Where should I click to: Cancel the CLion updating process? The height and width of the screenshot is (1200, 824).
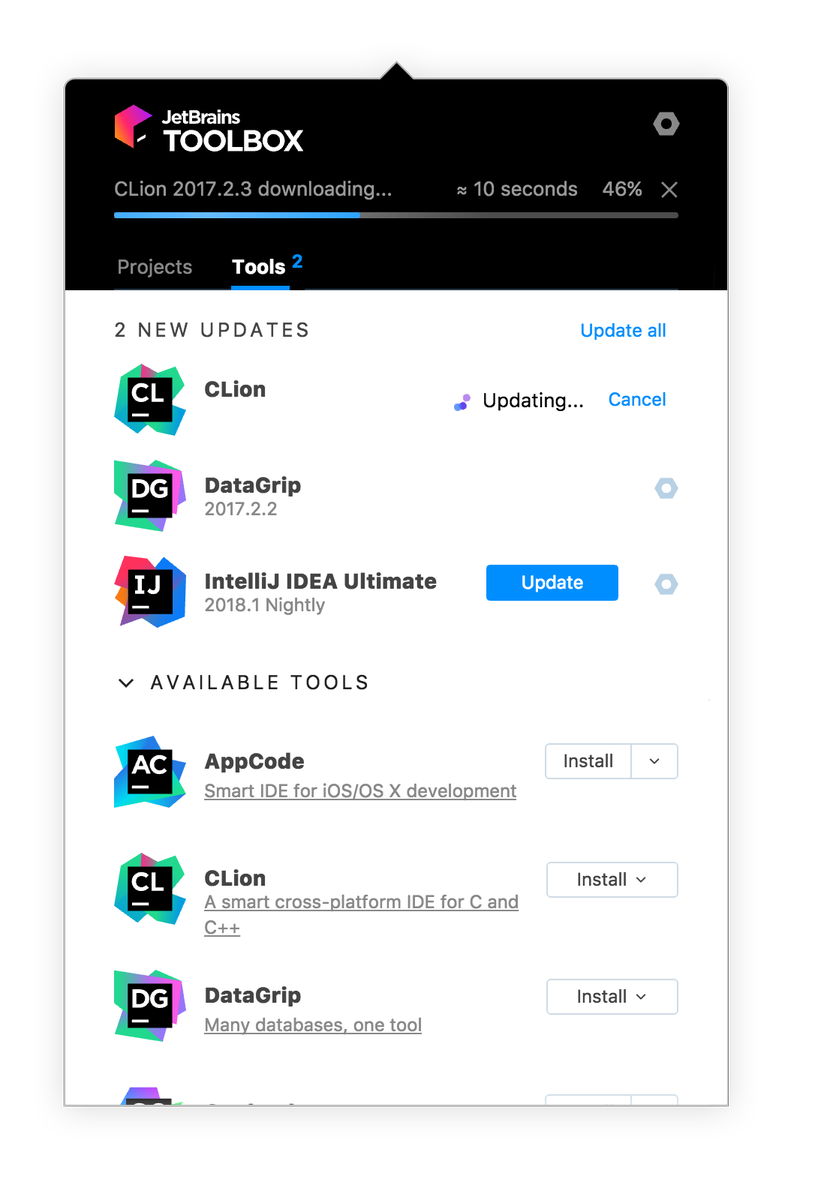pyautogui.click(x=637, y=400)
